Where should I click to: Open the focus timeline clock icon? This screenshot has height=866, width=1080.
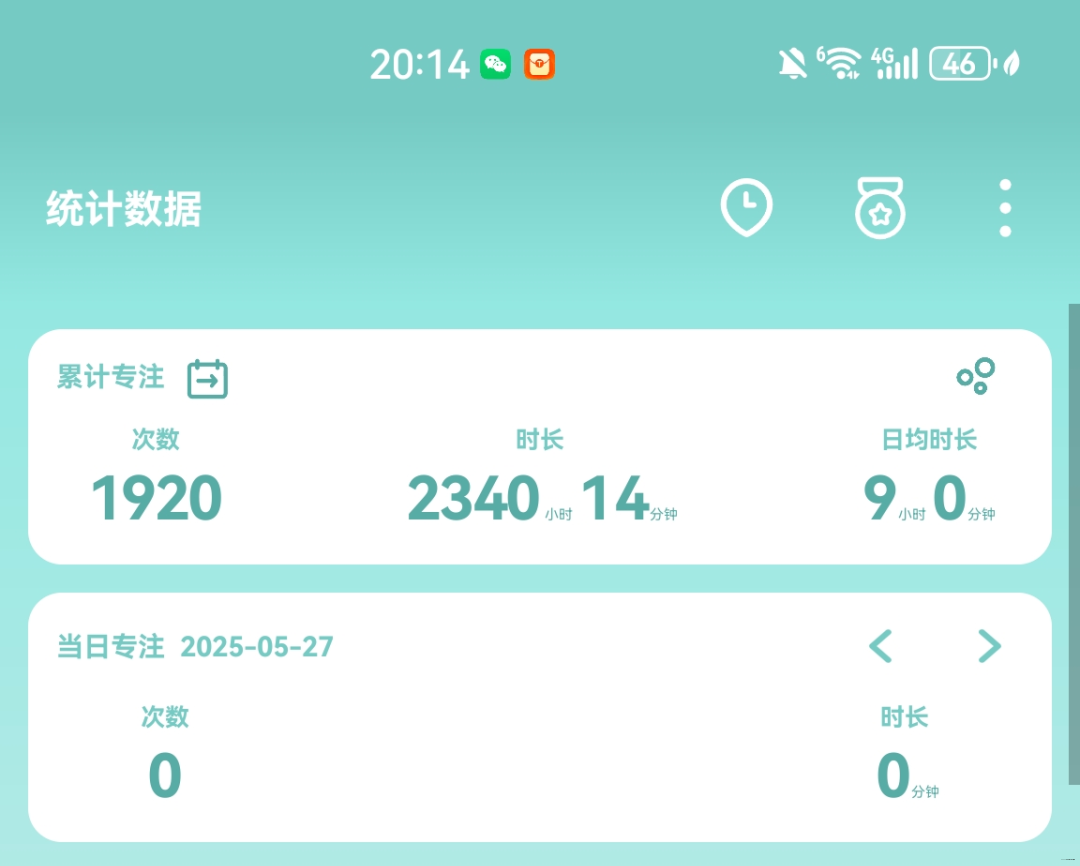pos(746,208)
